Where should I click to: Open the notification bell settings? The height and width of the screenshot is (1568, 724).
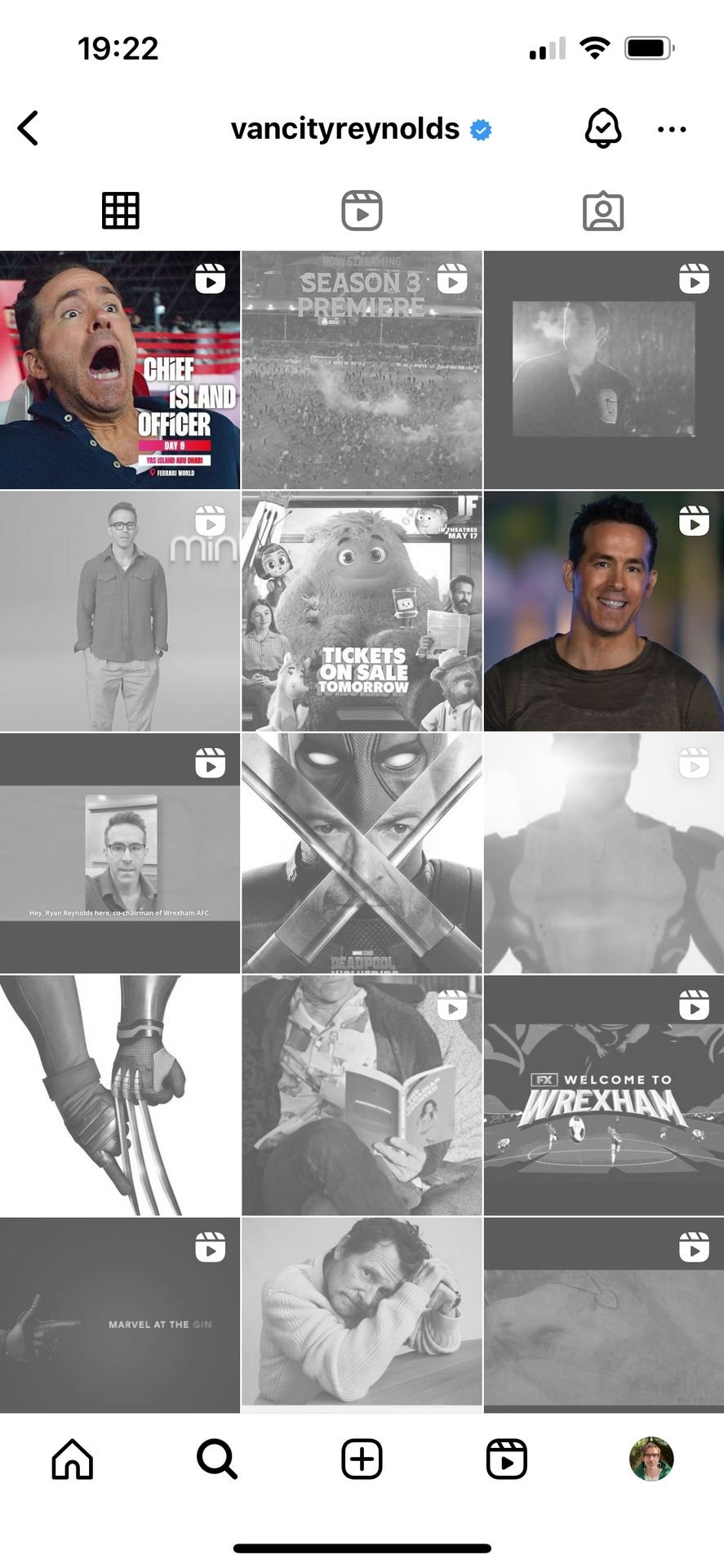click(602, 129)
